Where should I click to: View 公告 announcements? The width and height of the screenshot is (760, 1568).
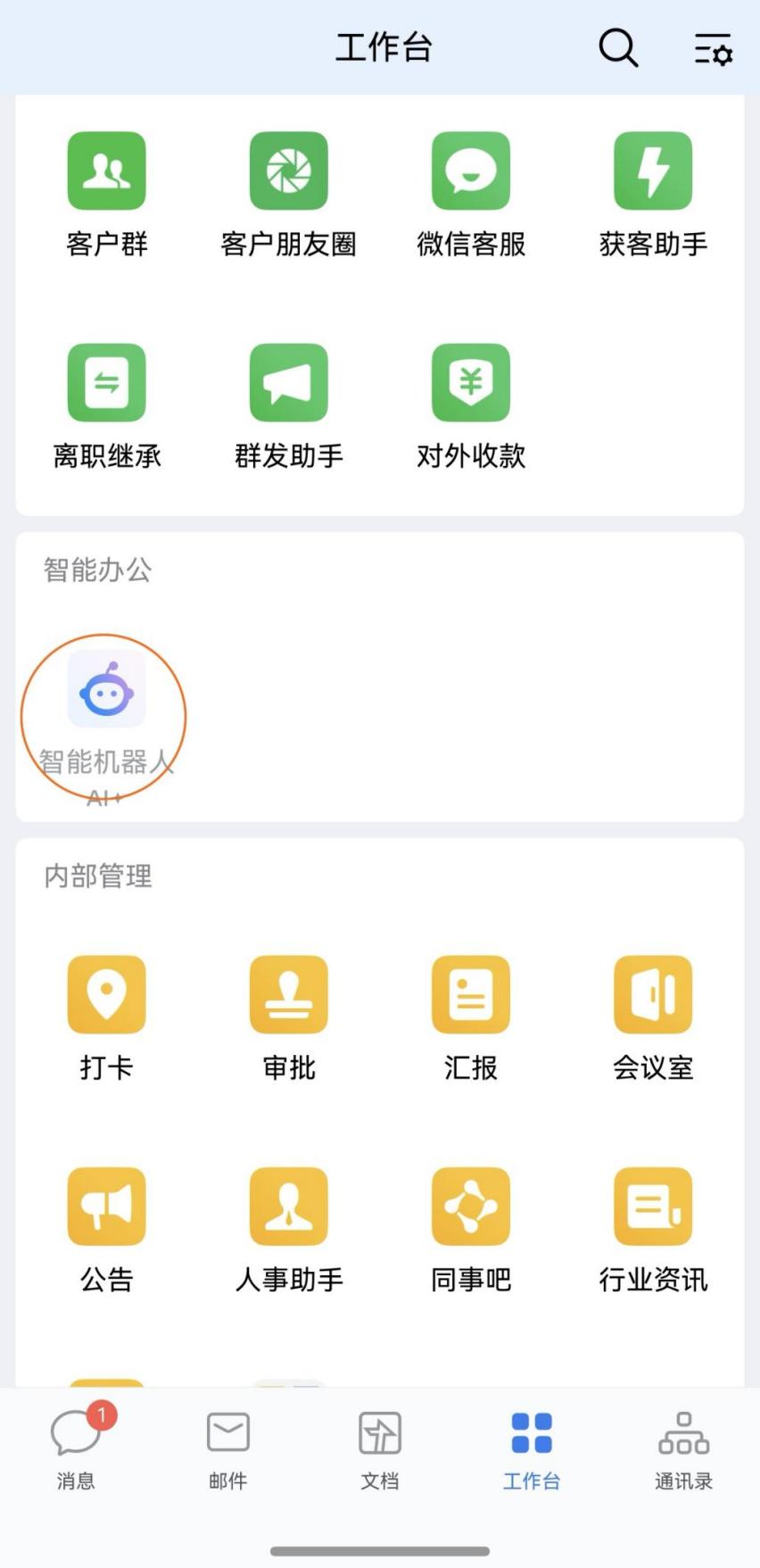pos(107,1207)
